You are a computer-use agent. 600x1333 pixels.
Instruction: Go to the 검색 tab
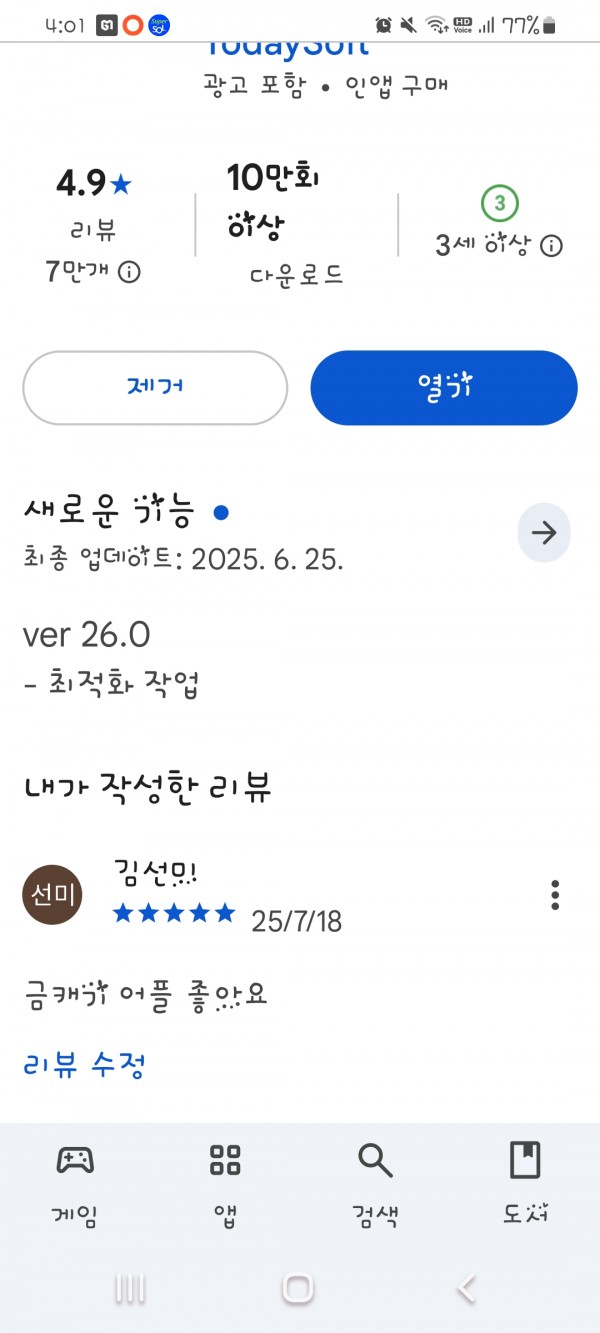[x=375, y=1186]
